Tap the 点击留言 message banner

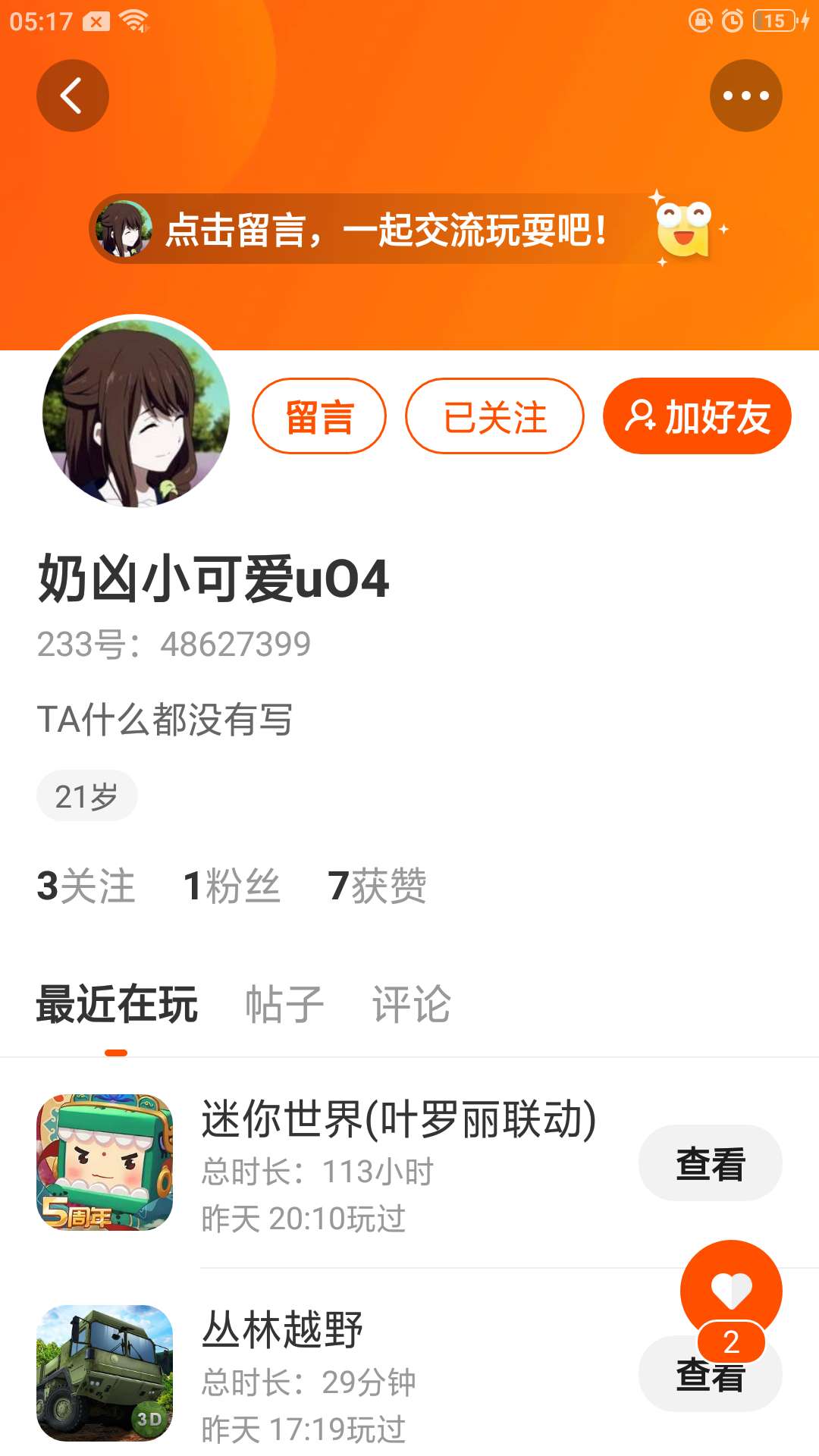coord(408,229)
